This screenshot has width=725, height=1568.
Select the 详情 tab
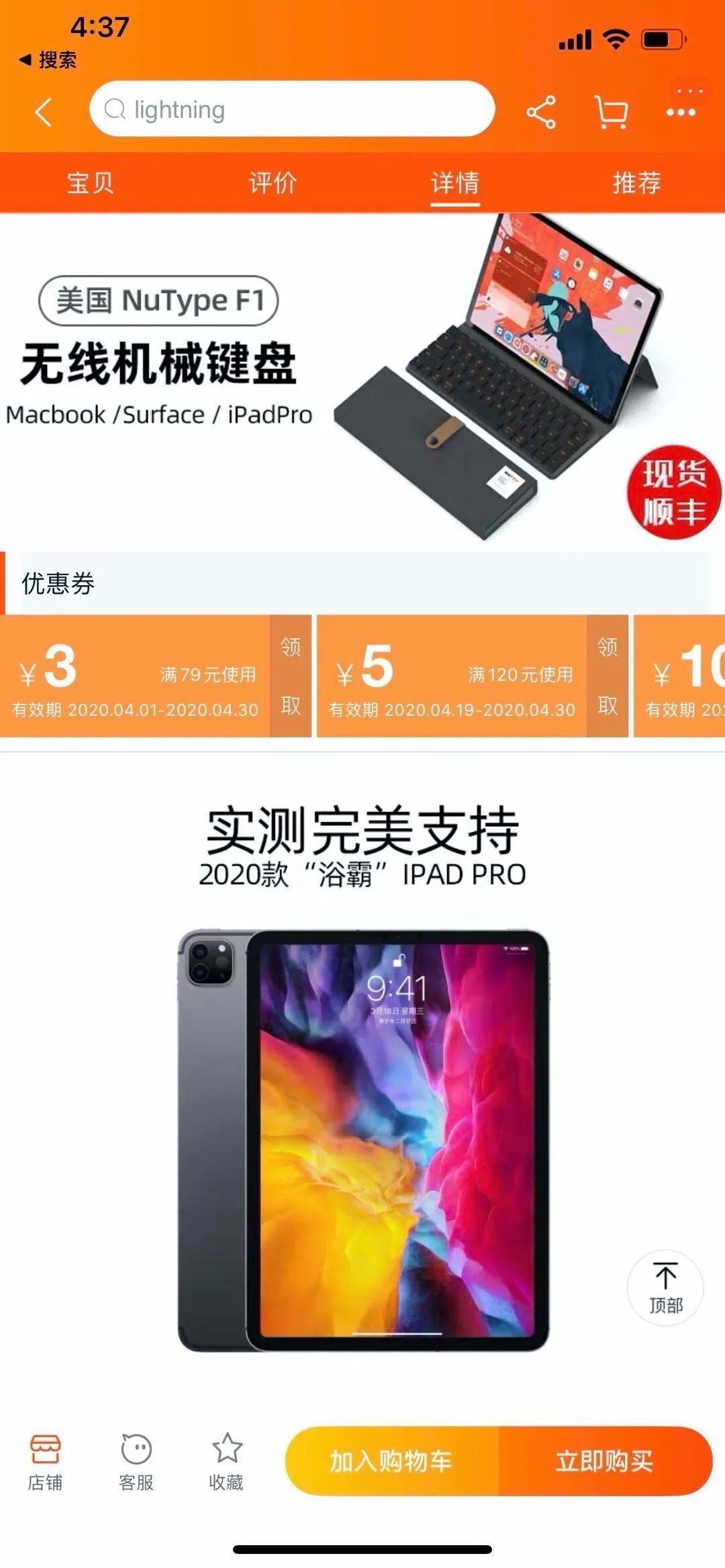[x=454, y=182]
